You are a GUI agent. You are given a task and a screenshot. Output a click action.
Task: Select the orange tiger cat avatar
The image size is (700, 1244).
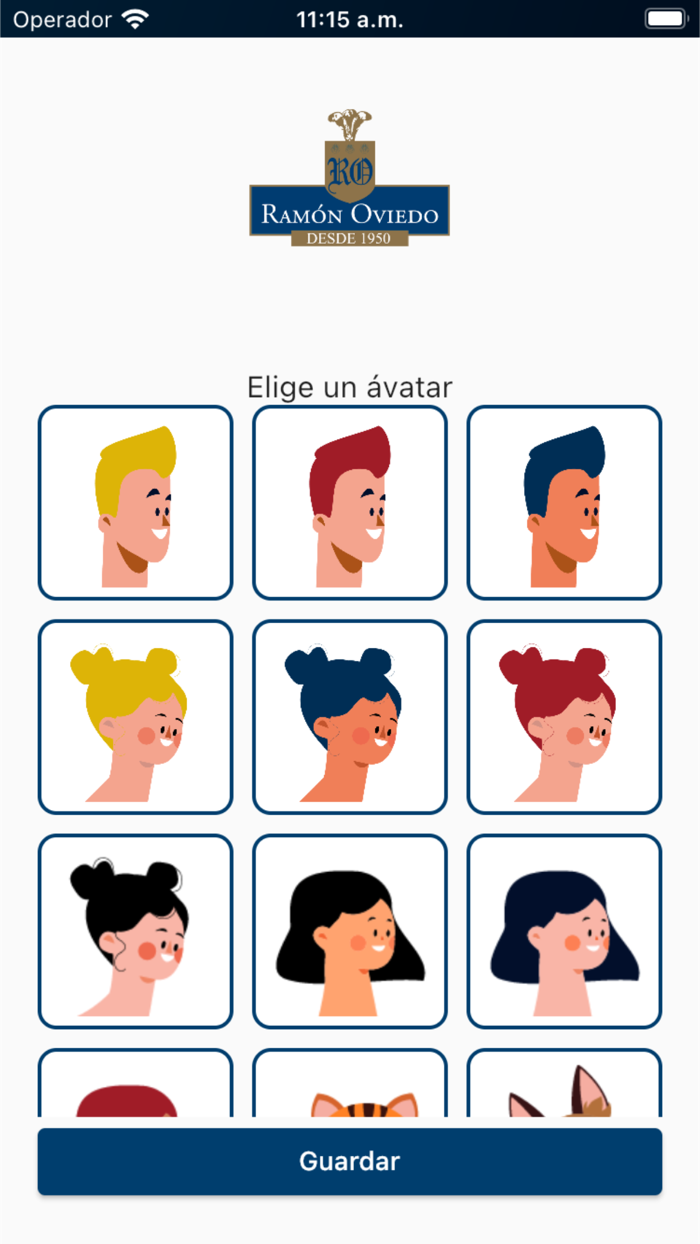point(349,1088)
